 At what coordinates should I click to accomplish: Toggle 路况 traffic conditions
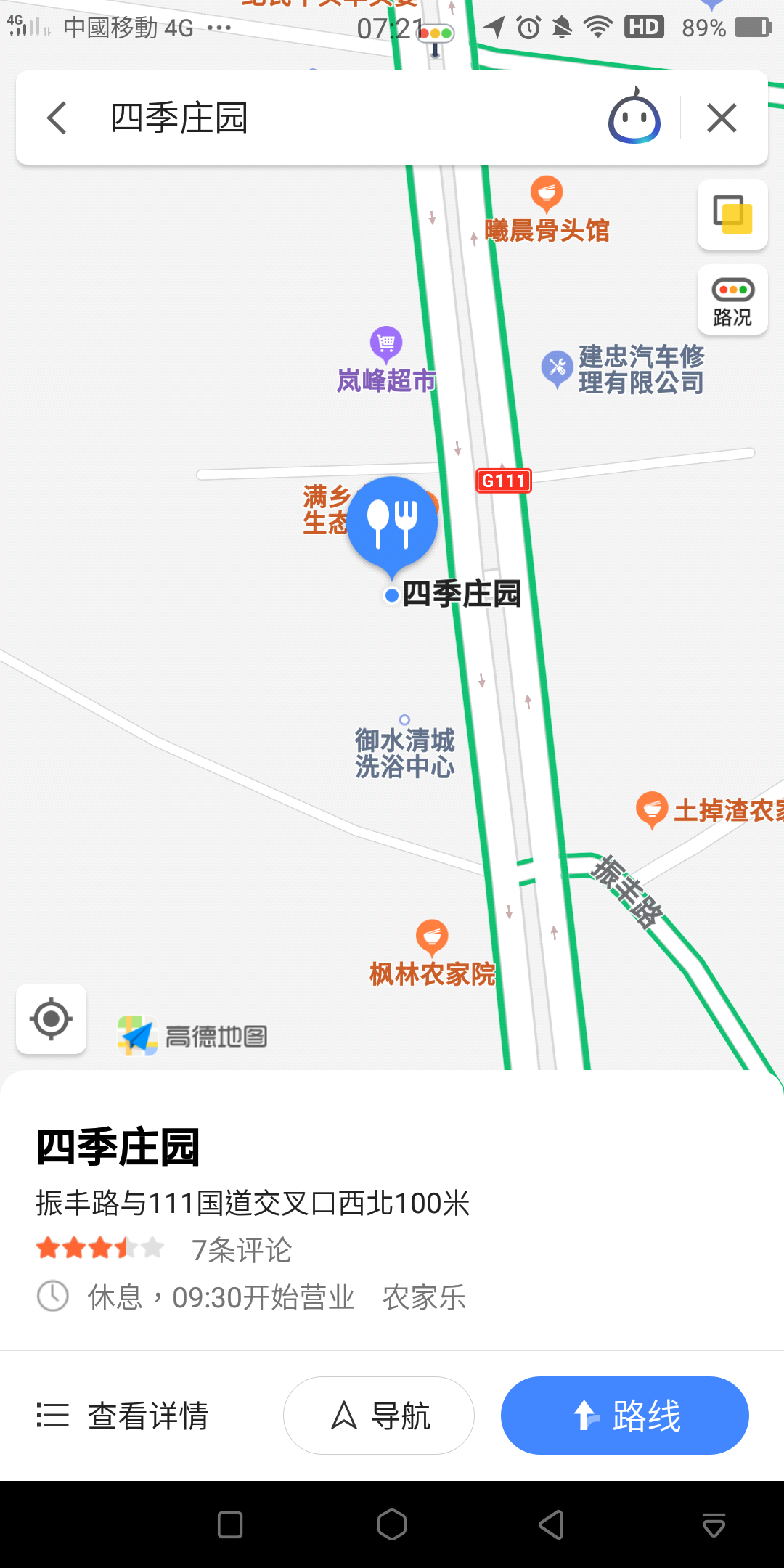click(x=732, y=301)
